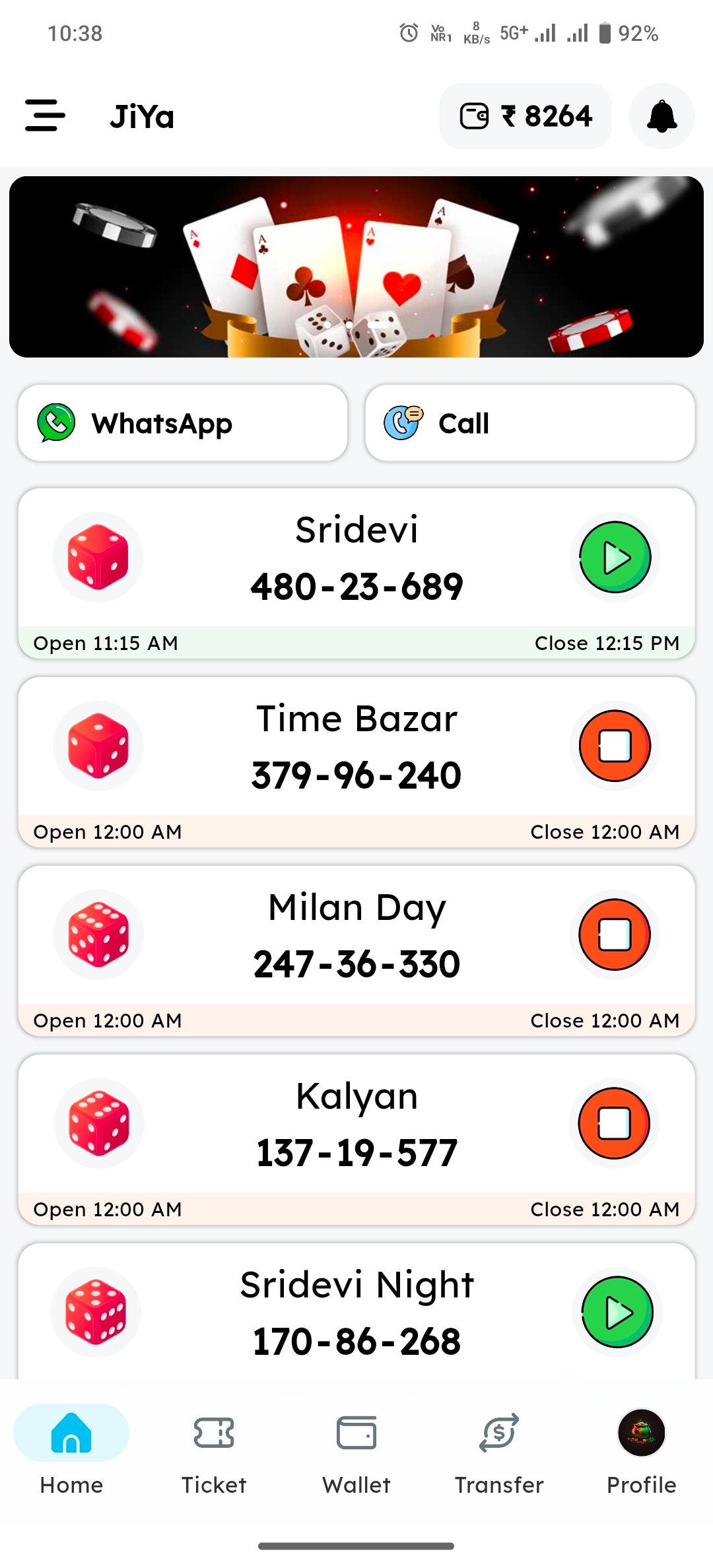Open the hamburger drawer menu
The image size is (713, 1568).
click(x=45, y=115)
